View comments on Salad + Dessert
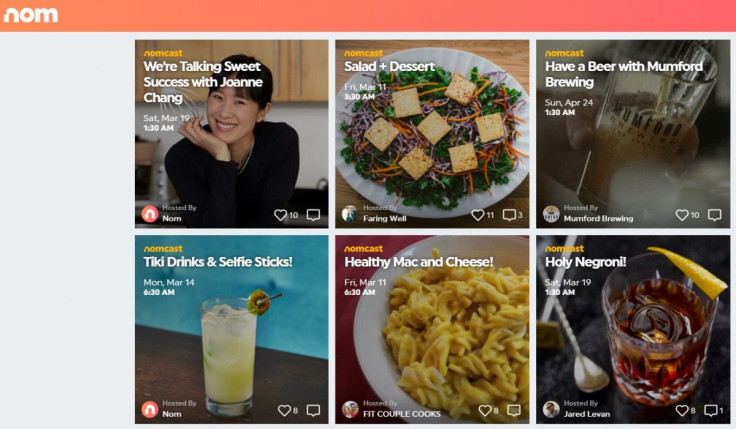Image resolution: width=736 pixels, height=429 pixels. 510,215
